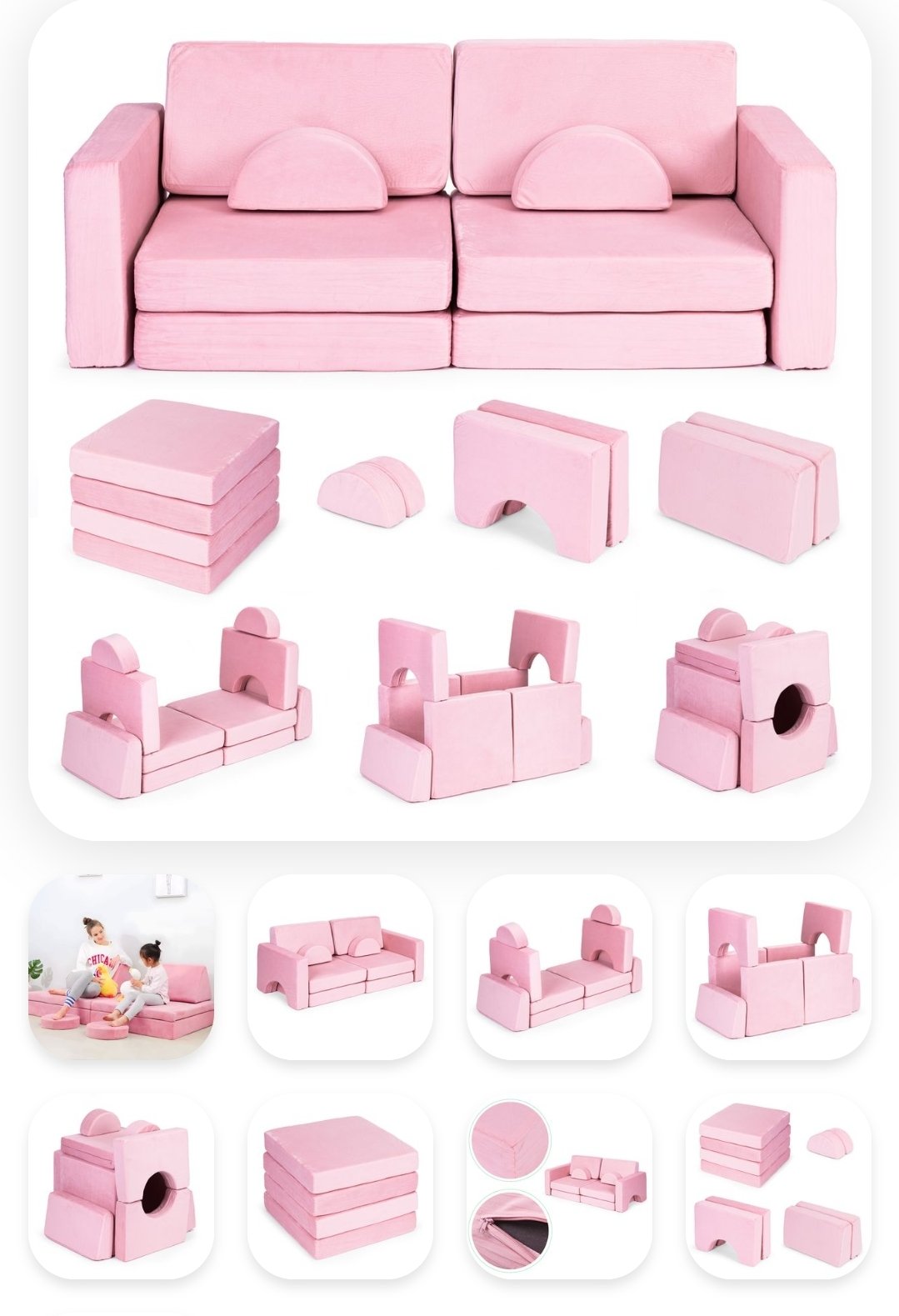This screenshot has width=899, height=1316.
Task: View the fort with round hole thumbnail
Action: pyautogui.click(x=122, y=1186)
